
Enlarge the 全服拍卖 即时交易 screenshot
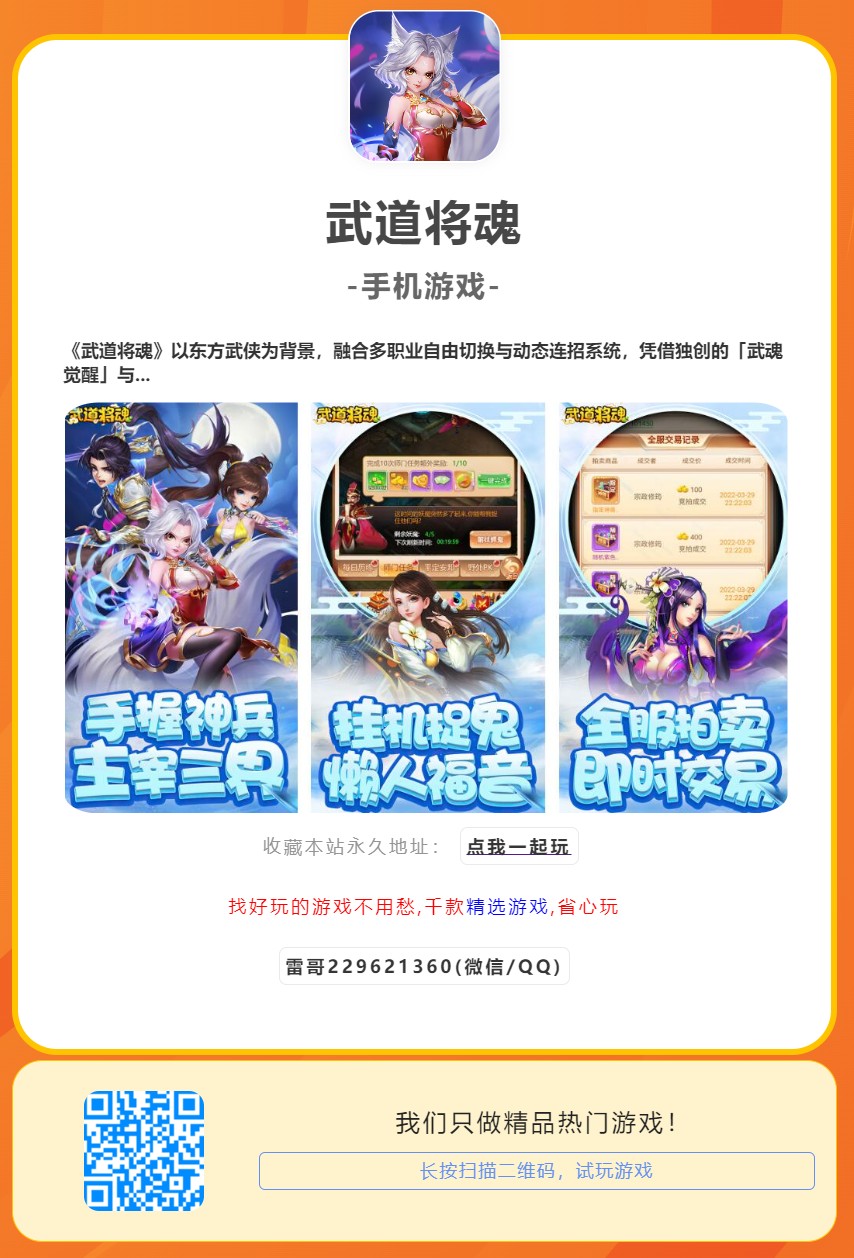(673, 607)
